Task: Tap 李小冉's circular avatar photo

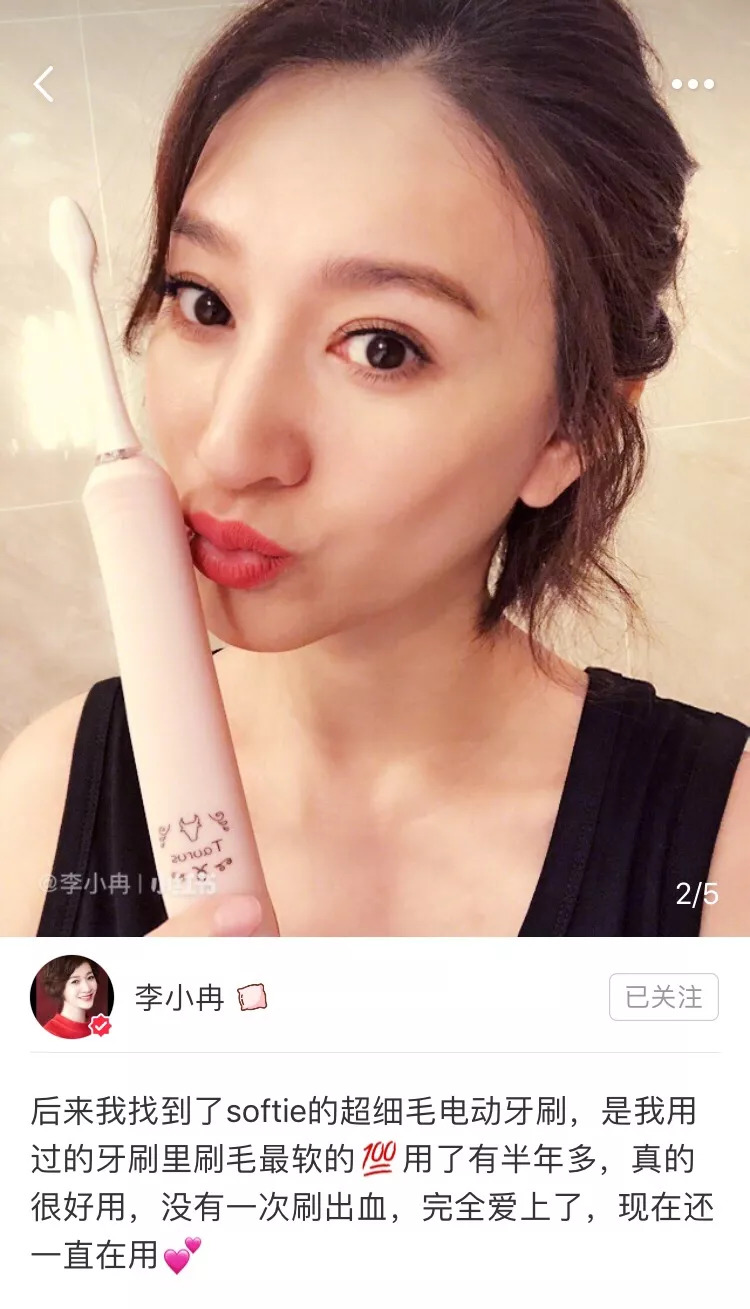Action: tap(72, 996)
